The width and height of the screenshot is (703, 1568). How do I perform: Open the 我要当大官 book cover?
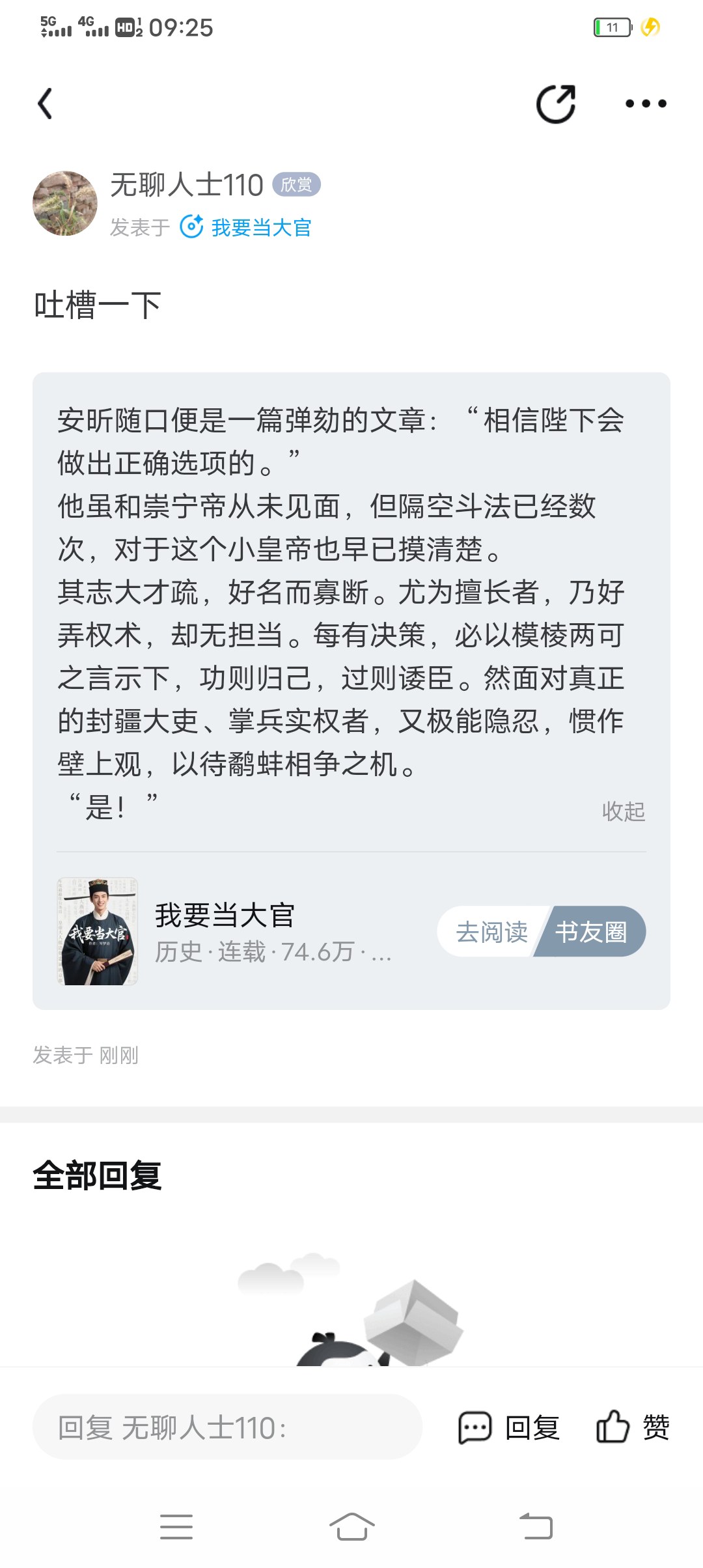click(x=97, y=931)
